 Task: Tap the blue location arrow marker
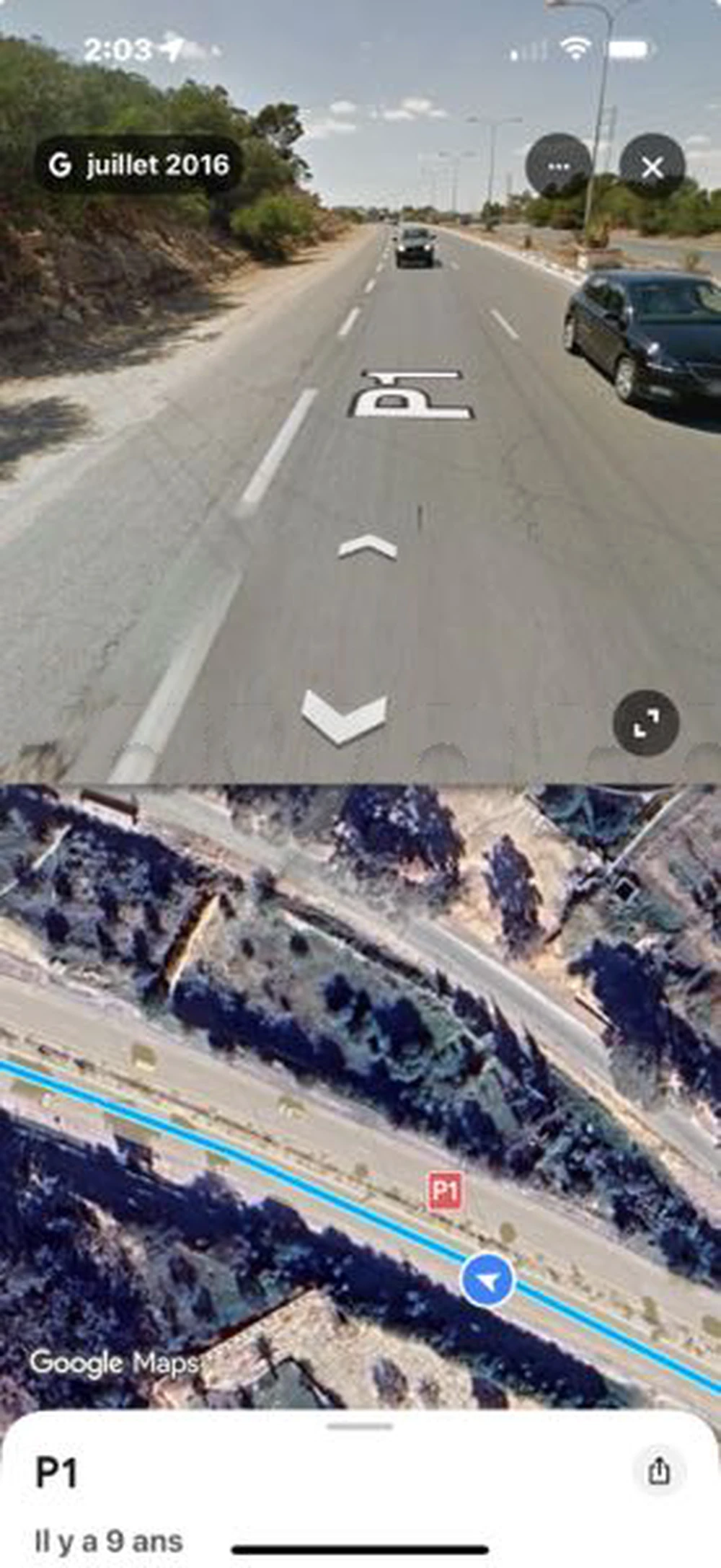click(x=487, y=1280)
